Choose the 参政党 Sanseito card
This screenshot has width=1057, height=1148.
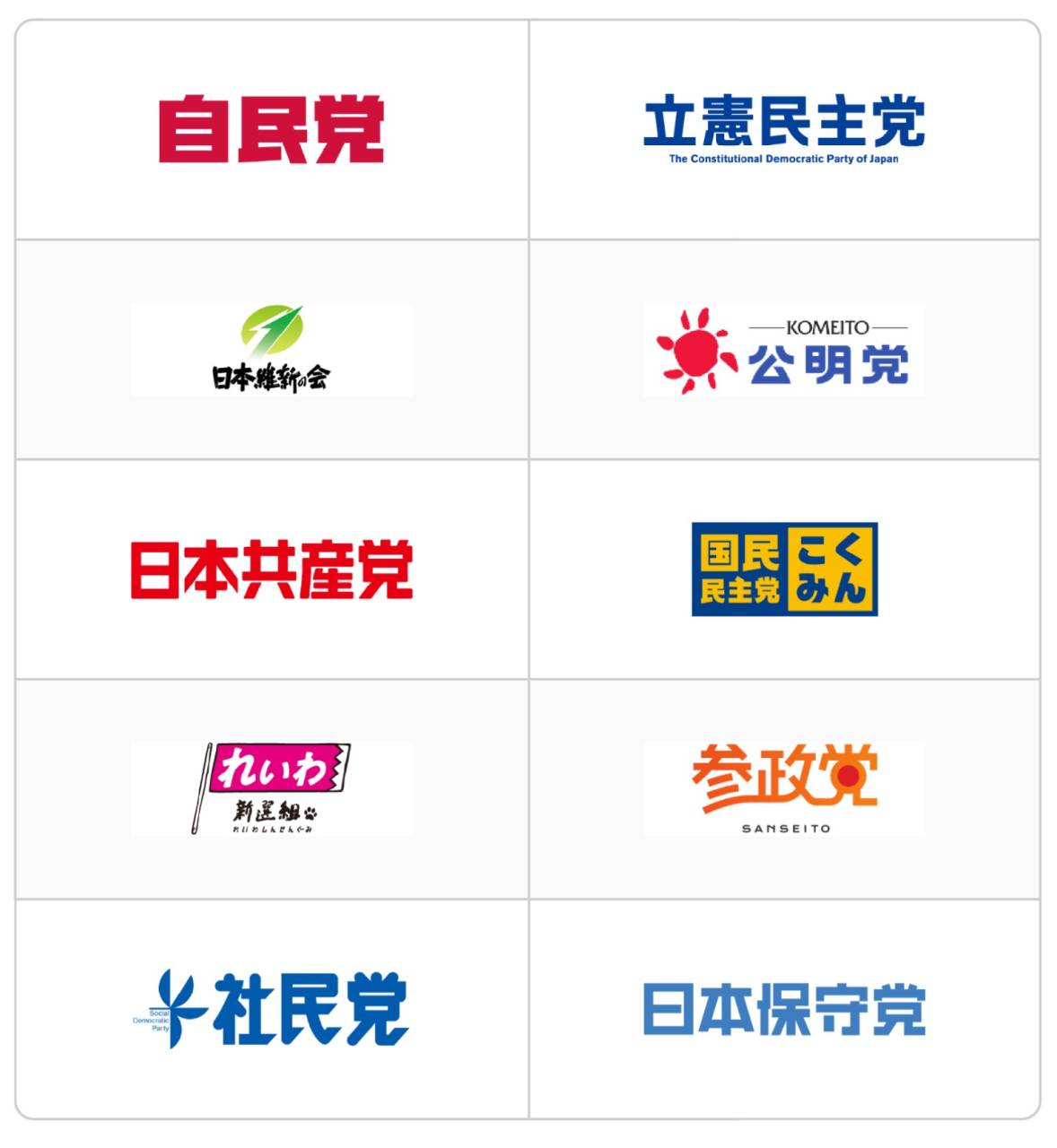coord(783,789)
